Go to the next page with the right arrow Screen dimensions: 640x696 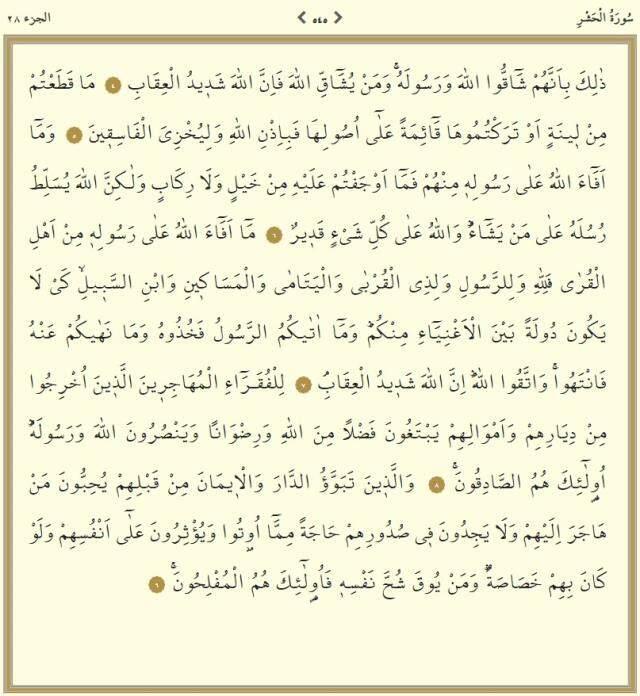click(x=338, y=18)
